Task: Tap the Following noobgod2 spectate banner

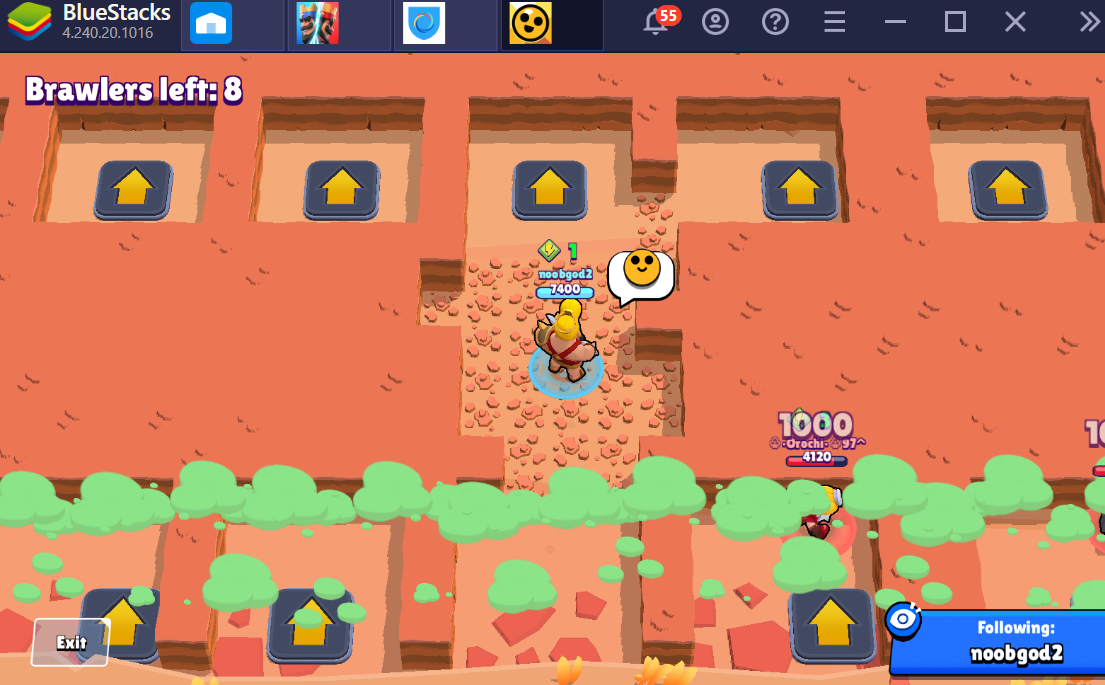Action: tap(996, 641)
